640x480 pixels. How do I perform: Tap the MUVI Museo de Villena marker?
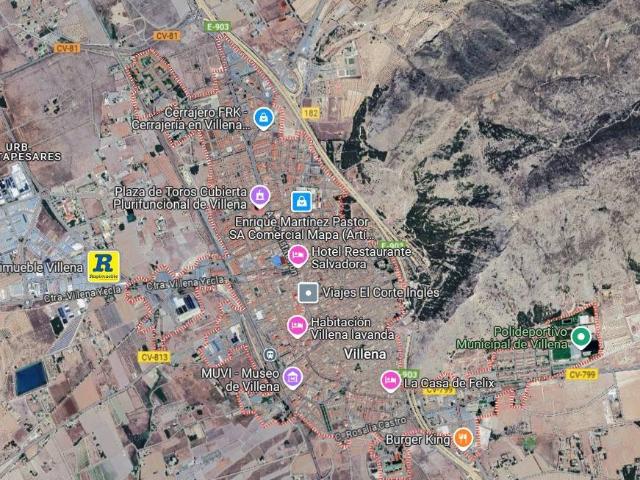(x=292, y=377)
